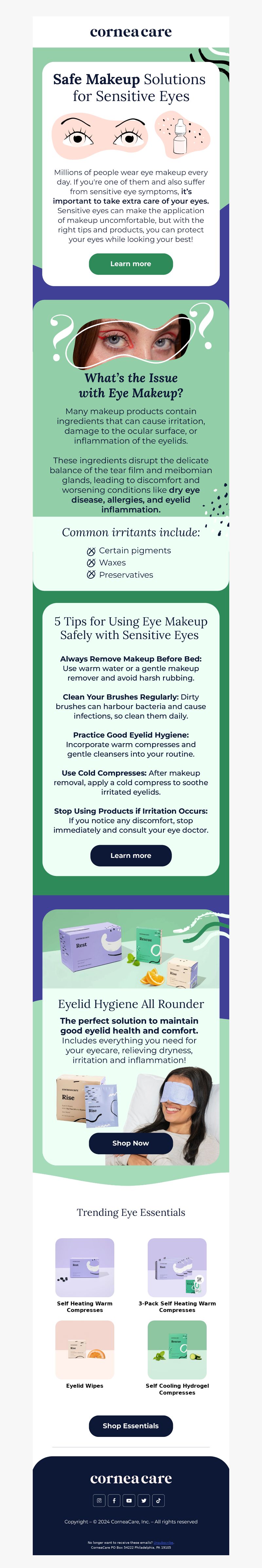Tap the Shop Now button
The width and height of the screenshot is (262, 1568).
[x=131, y=1142]
